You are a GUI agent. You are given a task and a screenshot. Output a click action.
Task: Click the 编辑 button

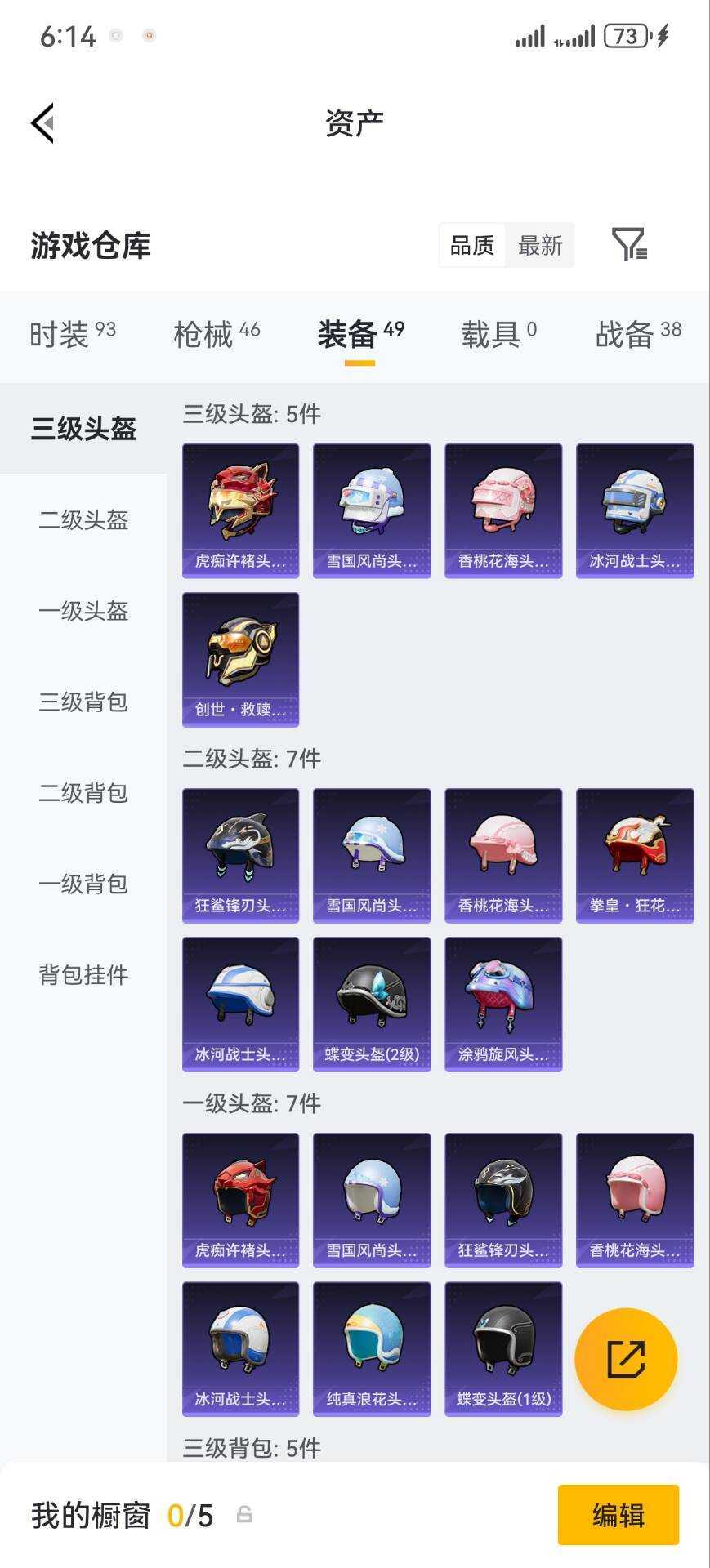point(618,1516)
